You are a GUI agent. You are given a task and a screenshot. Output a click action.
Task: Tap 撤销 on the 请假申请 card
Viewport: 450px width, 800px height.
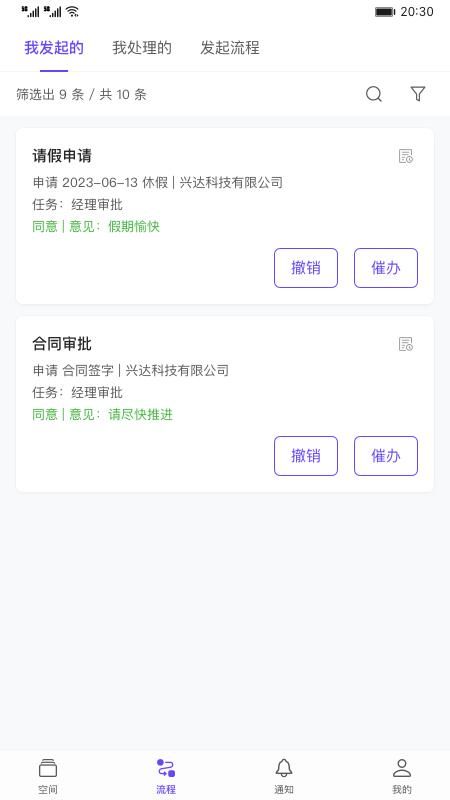coord(306,268)
